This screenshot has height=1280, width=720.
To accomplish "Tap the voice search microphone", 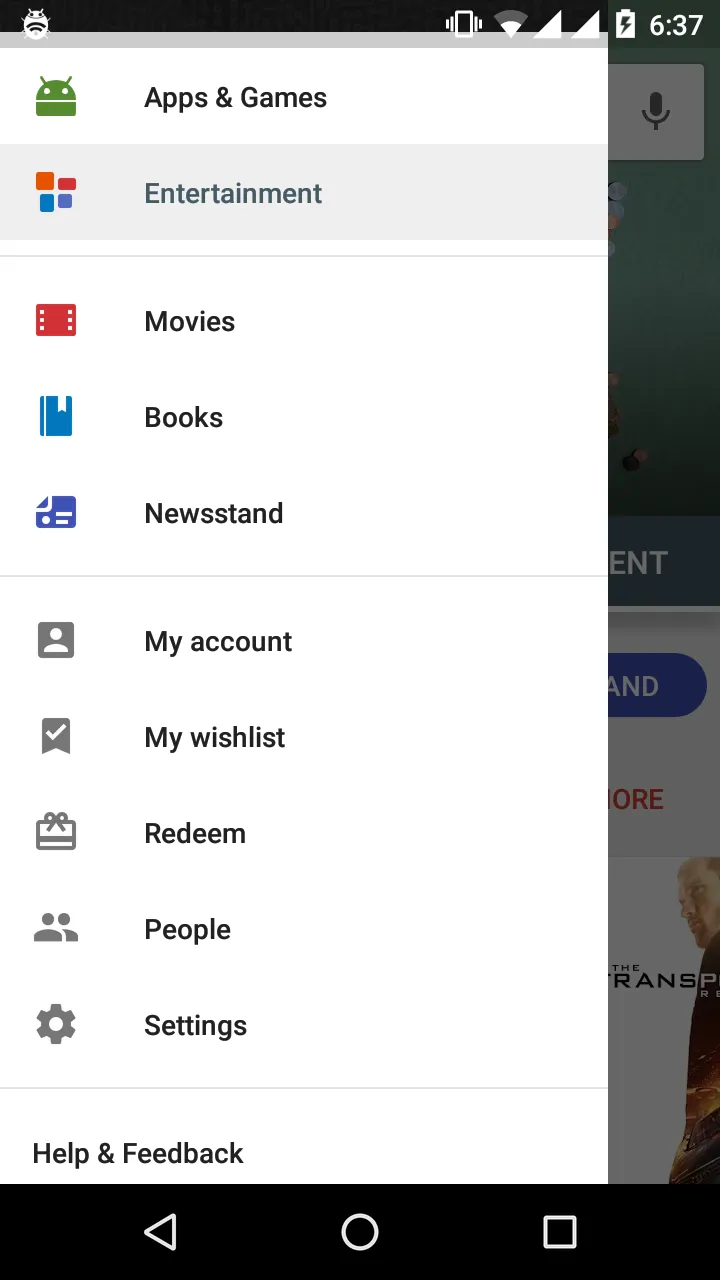I will coord(656,110).
